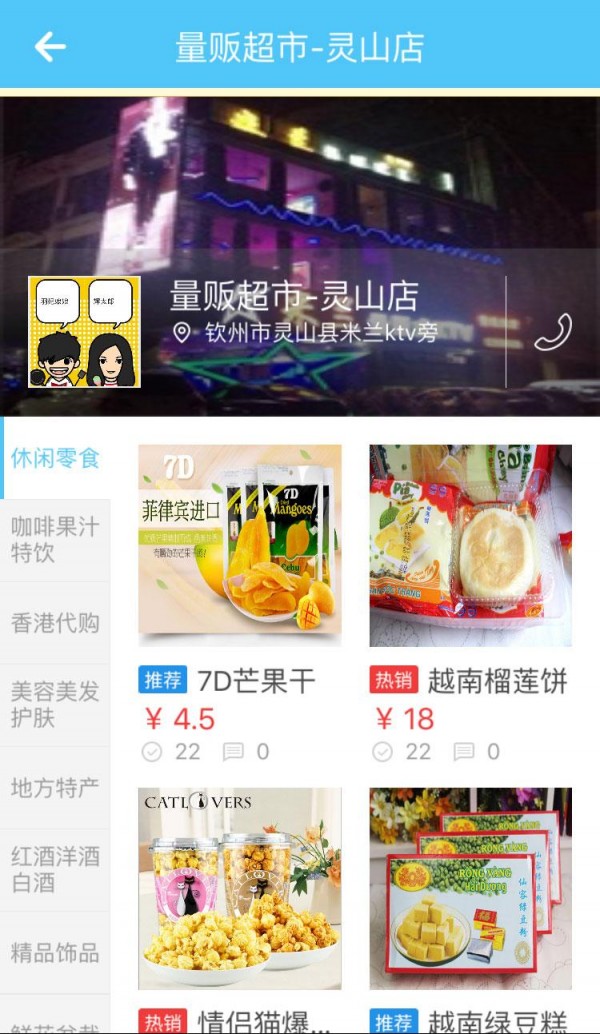Tap the store avatar picture
This screenshot has height=1034, width=600.
[x=84, y=332]
